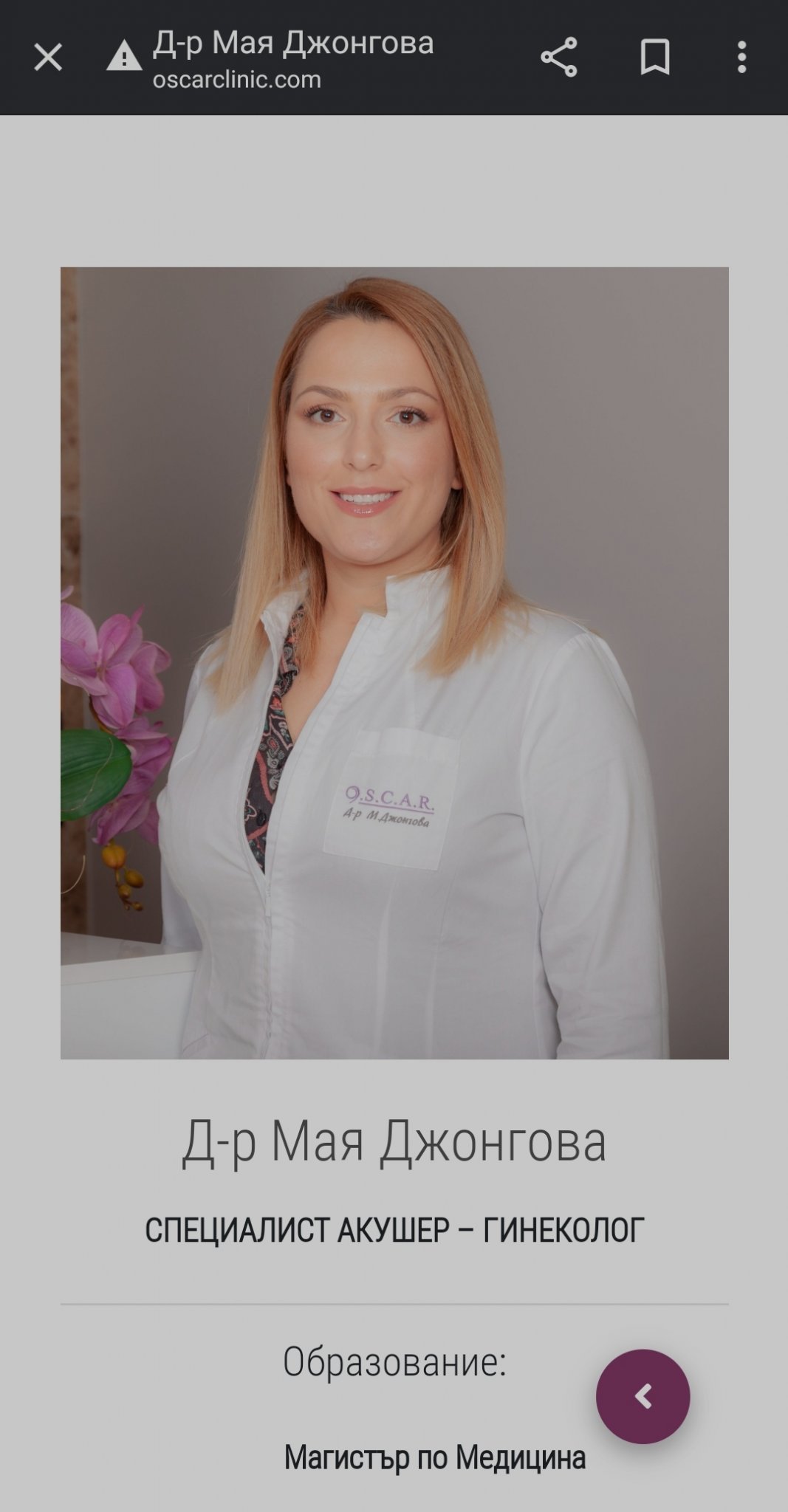The width and height of the screenshot is (788, 1512).
Task: Close the browser custom tab
Action: point(48,58)
